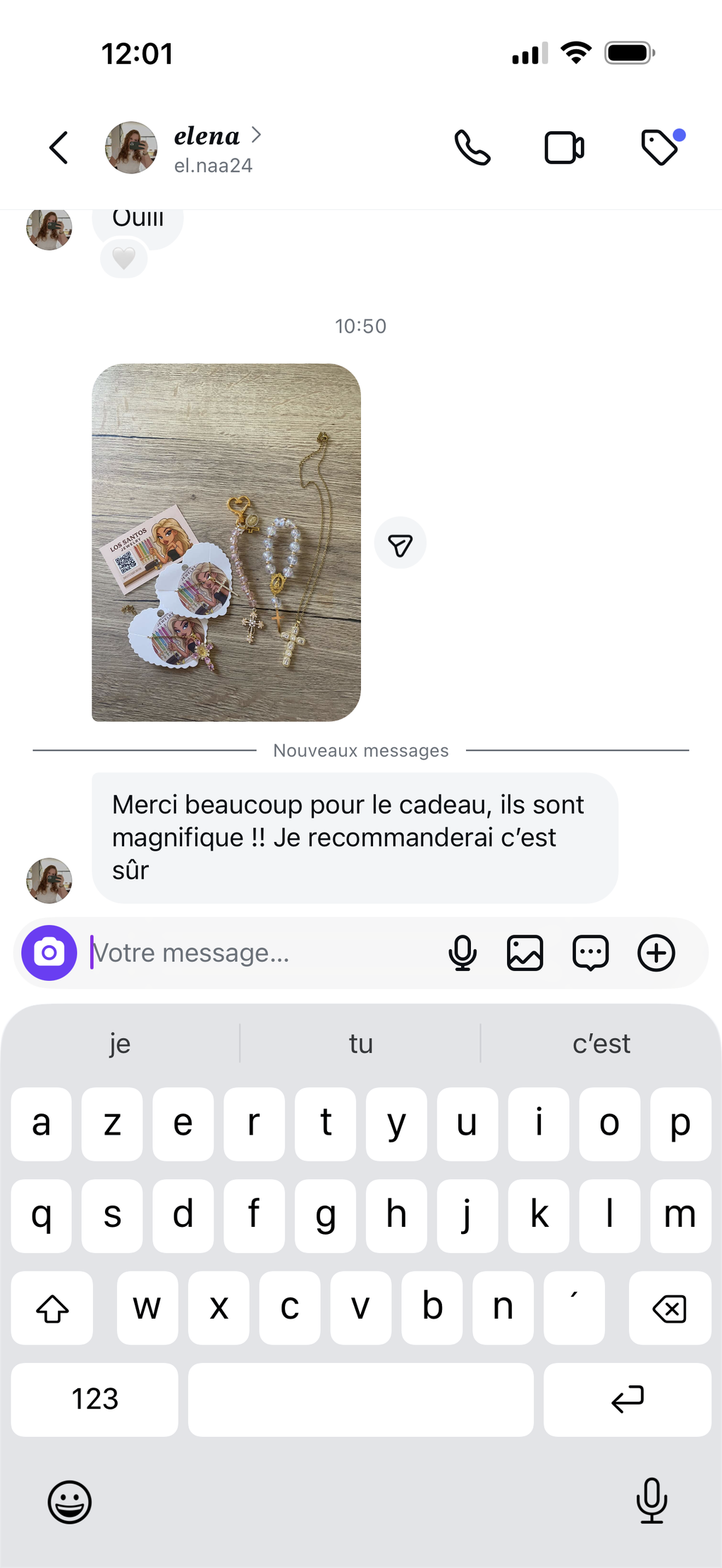Image resolution: width=722 pixels, height=1568 pixels.
Task: Forward the jewelry photo with share icon
Action: (400, 543)
